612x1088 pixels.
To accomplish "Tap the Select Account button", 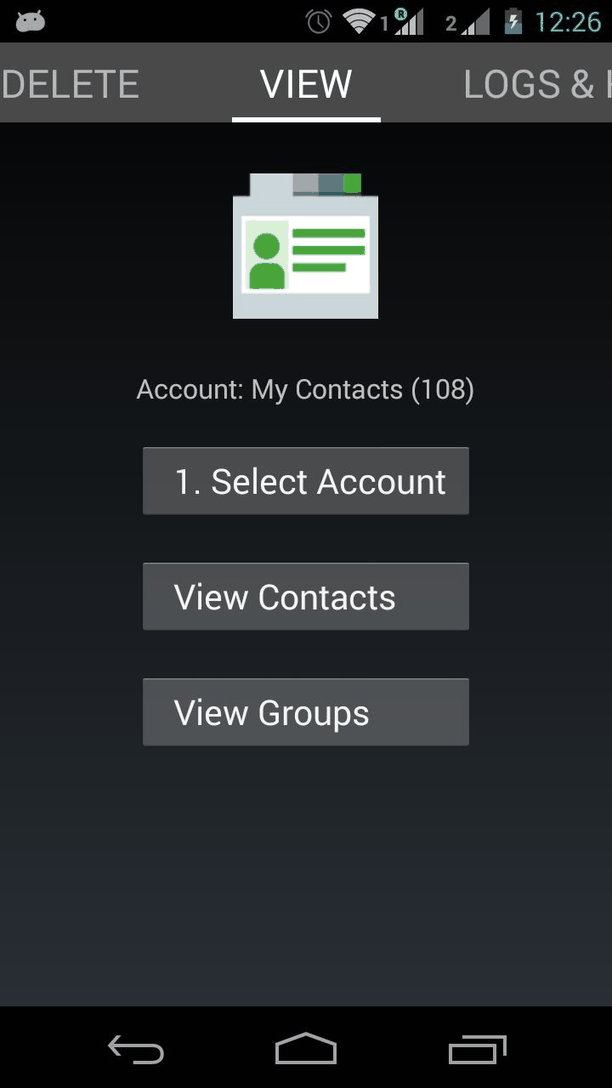I will (x=306, y=481).
